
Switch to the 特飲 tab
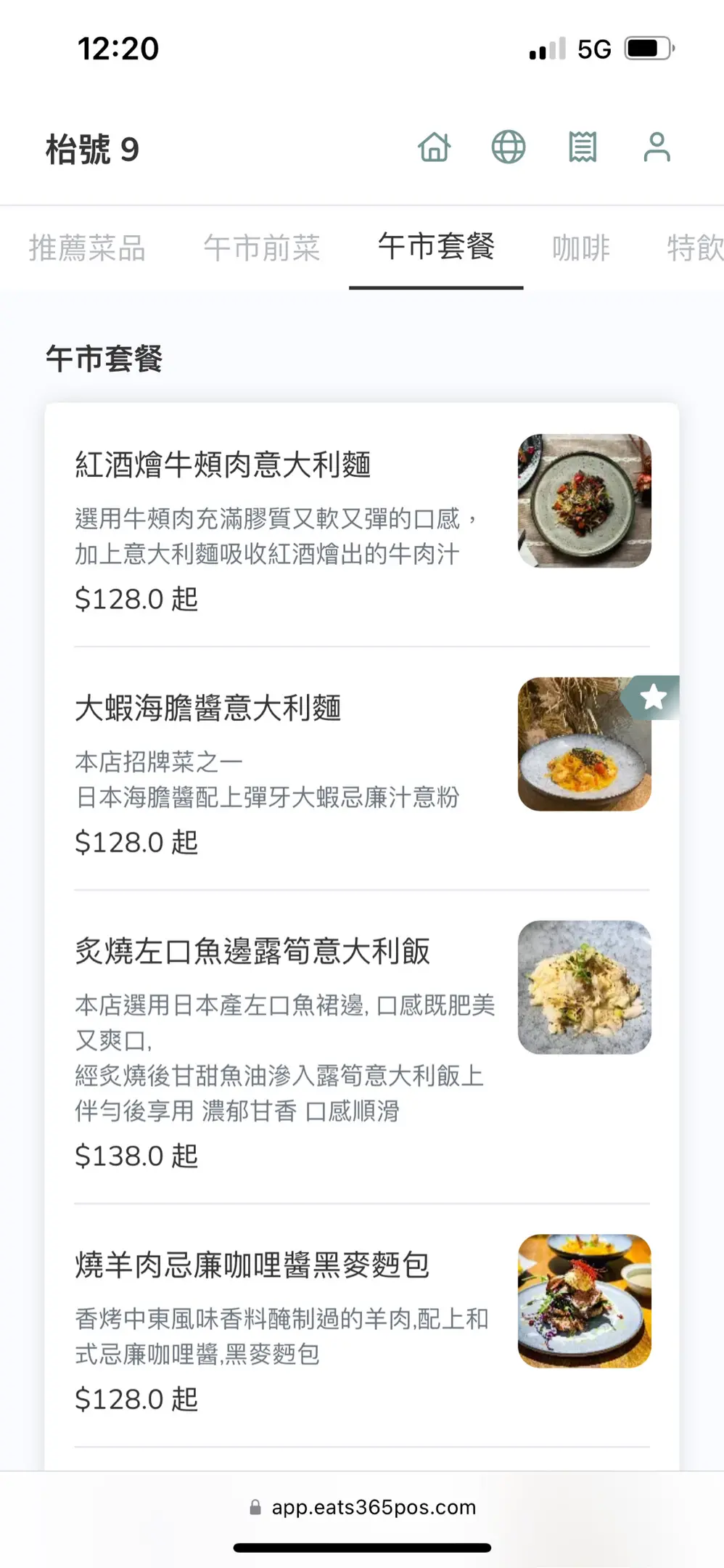(x=694, y=248)
